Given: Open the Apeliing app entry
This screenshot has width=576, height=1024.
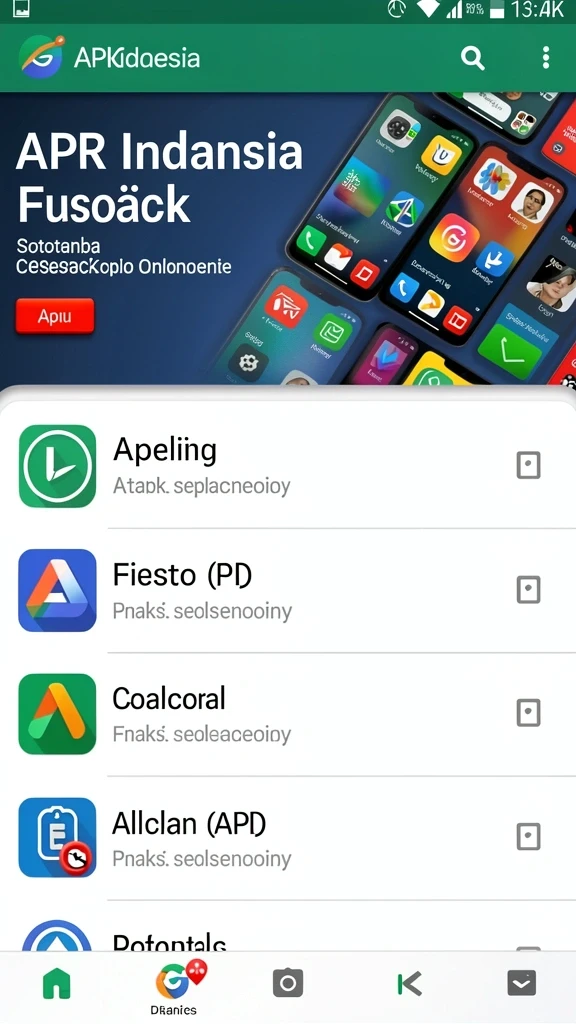Looking at the screenshot, I should click(288, 466).
